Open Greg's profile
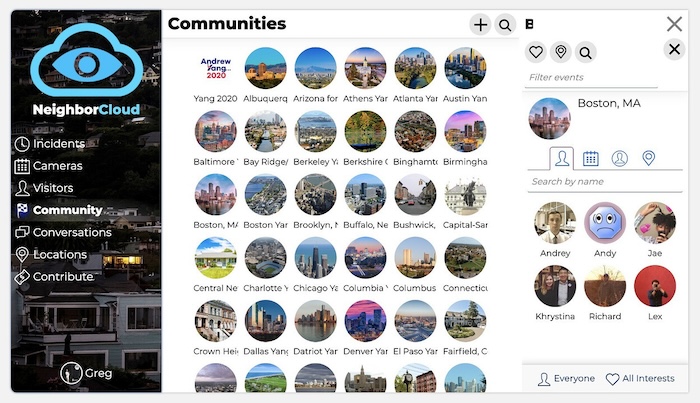Screen dimensions: 700x403 (86, 373)
